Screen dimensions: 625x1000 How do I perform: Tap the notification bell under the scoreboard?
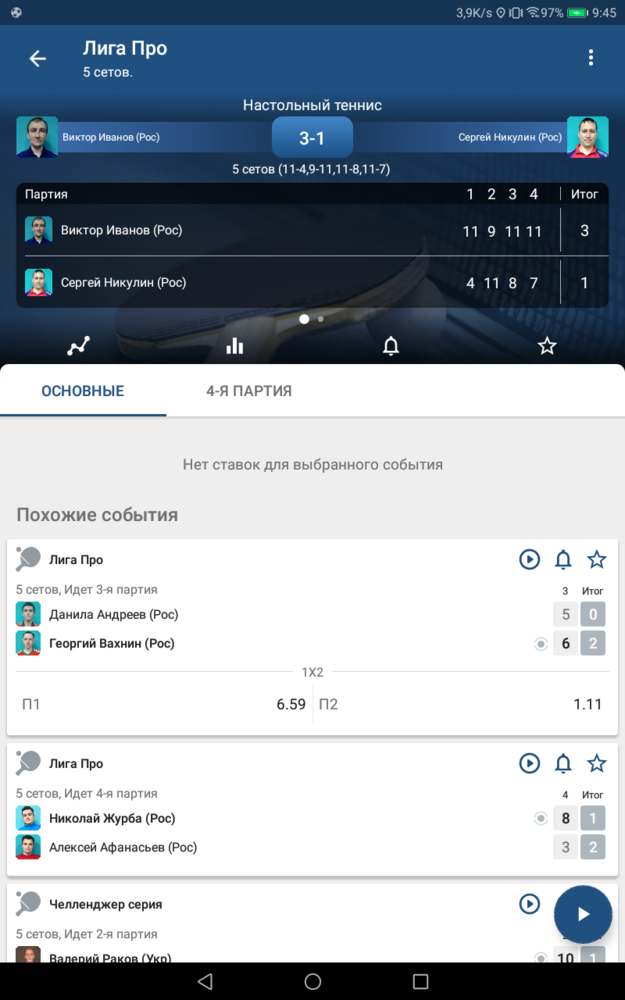[x=390, y=346]
